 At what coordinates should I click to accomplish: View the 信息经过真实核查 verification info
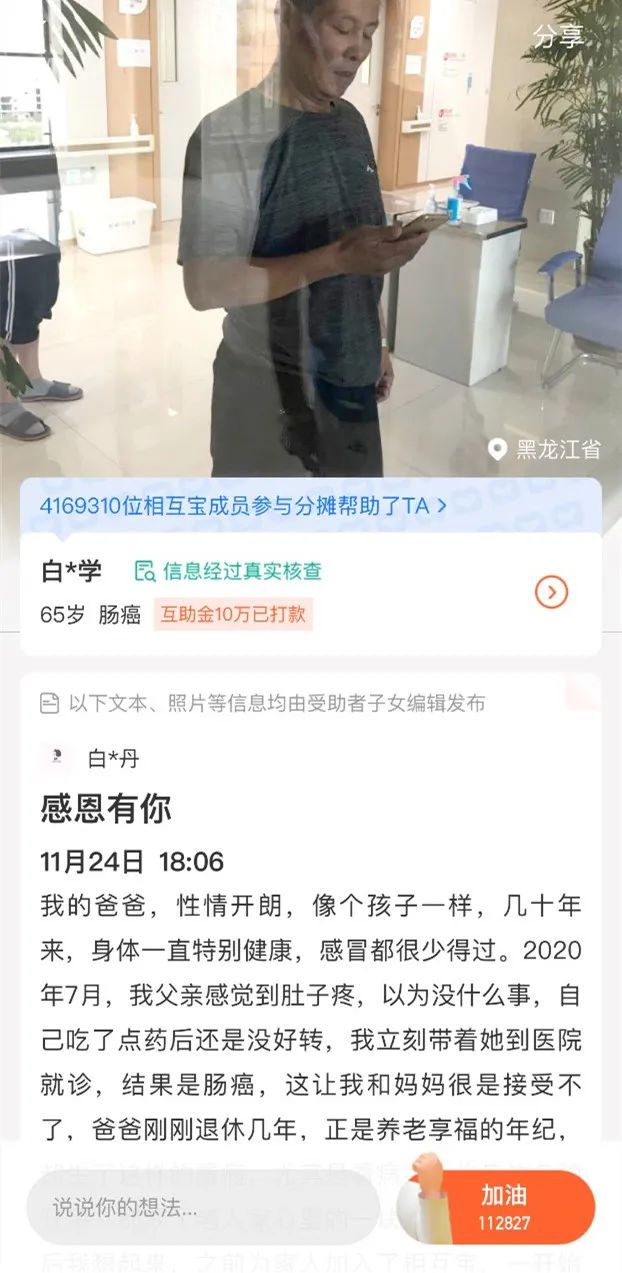(229, 572)
